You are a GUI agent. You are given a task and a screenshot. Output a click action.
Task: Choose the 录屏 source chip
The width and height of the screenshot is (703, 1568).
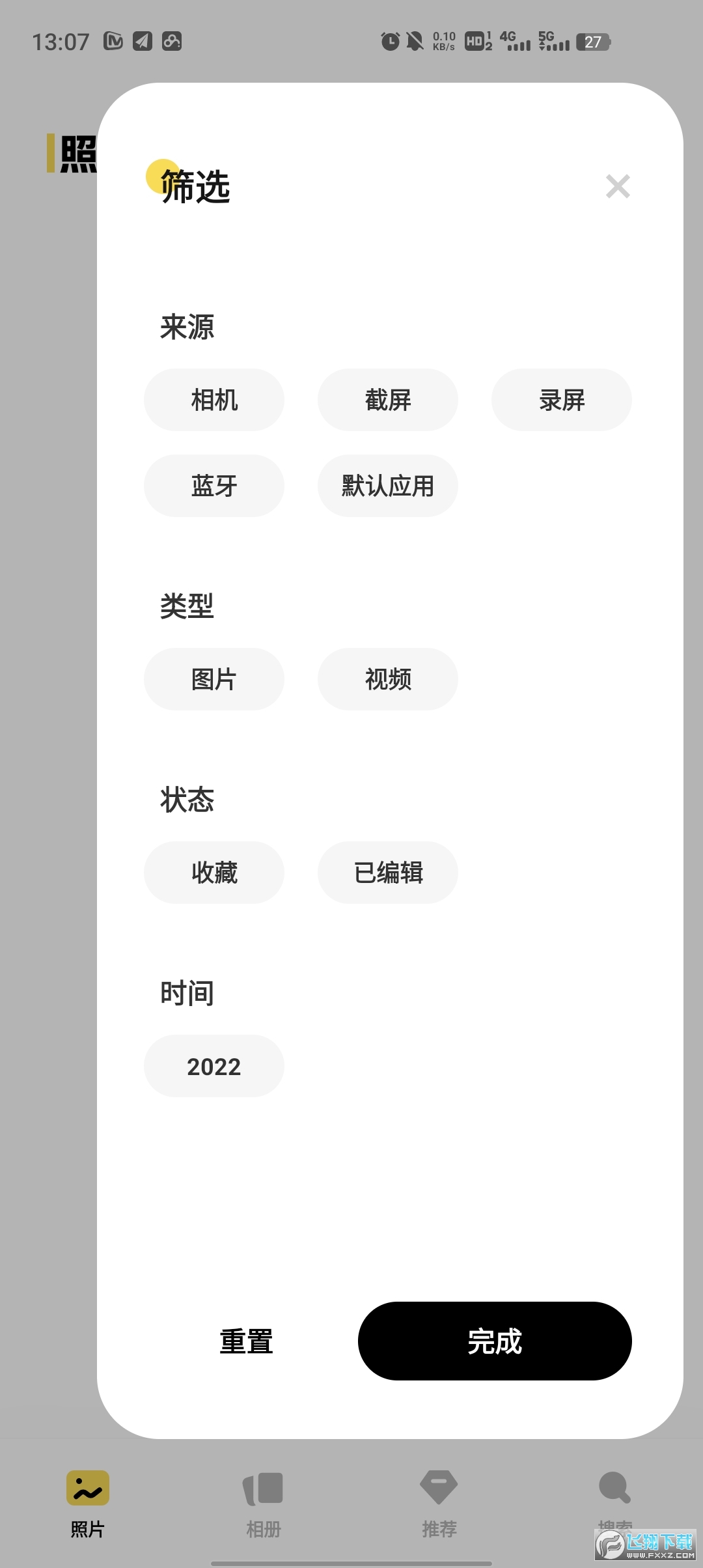tap(561, 400)
